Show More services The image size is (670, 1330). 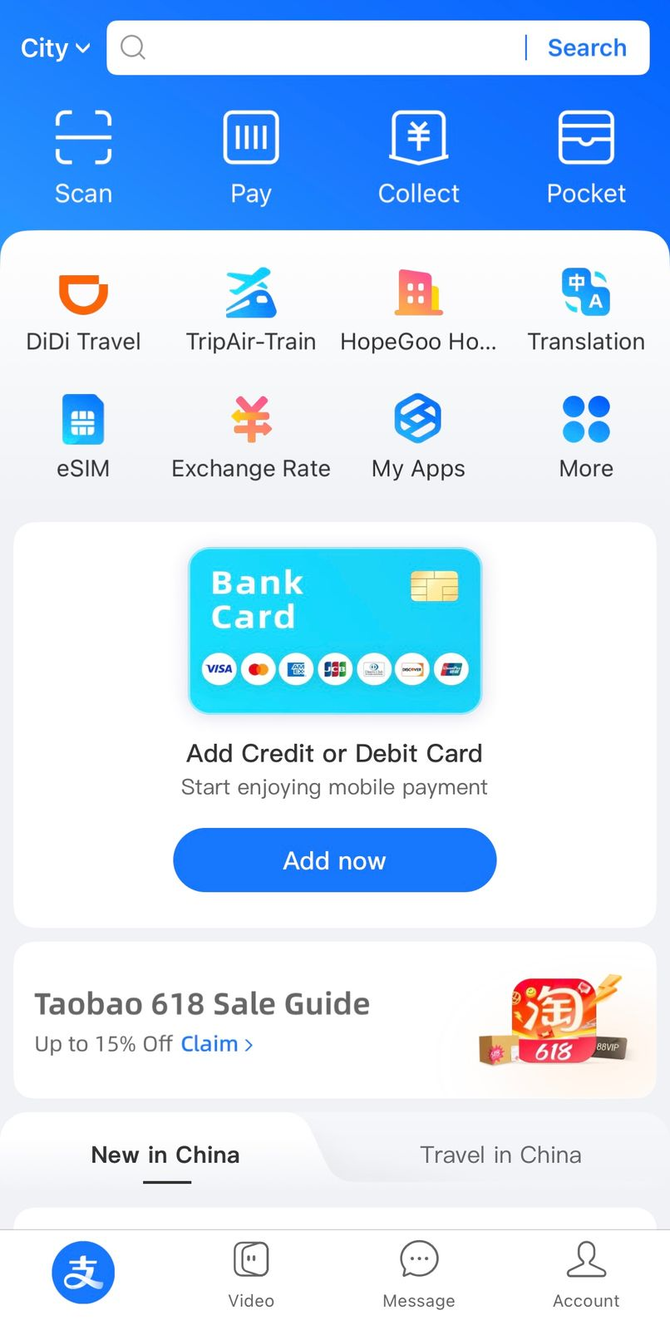[586, 437]
